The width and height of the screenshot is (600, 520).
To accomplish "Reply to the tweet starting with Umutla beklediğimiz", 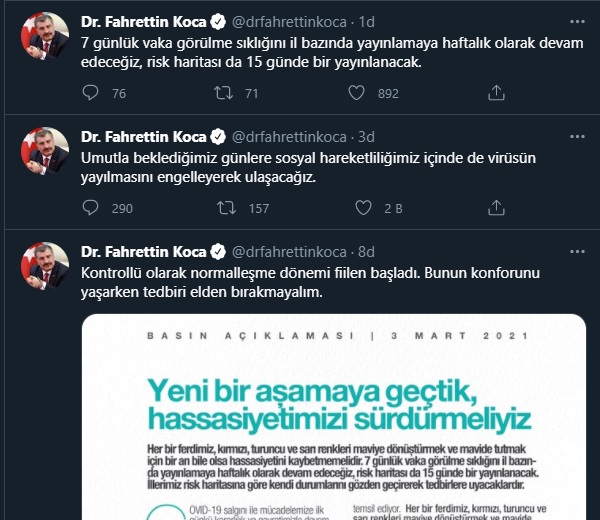I will tap(90, 209).
